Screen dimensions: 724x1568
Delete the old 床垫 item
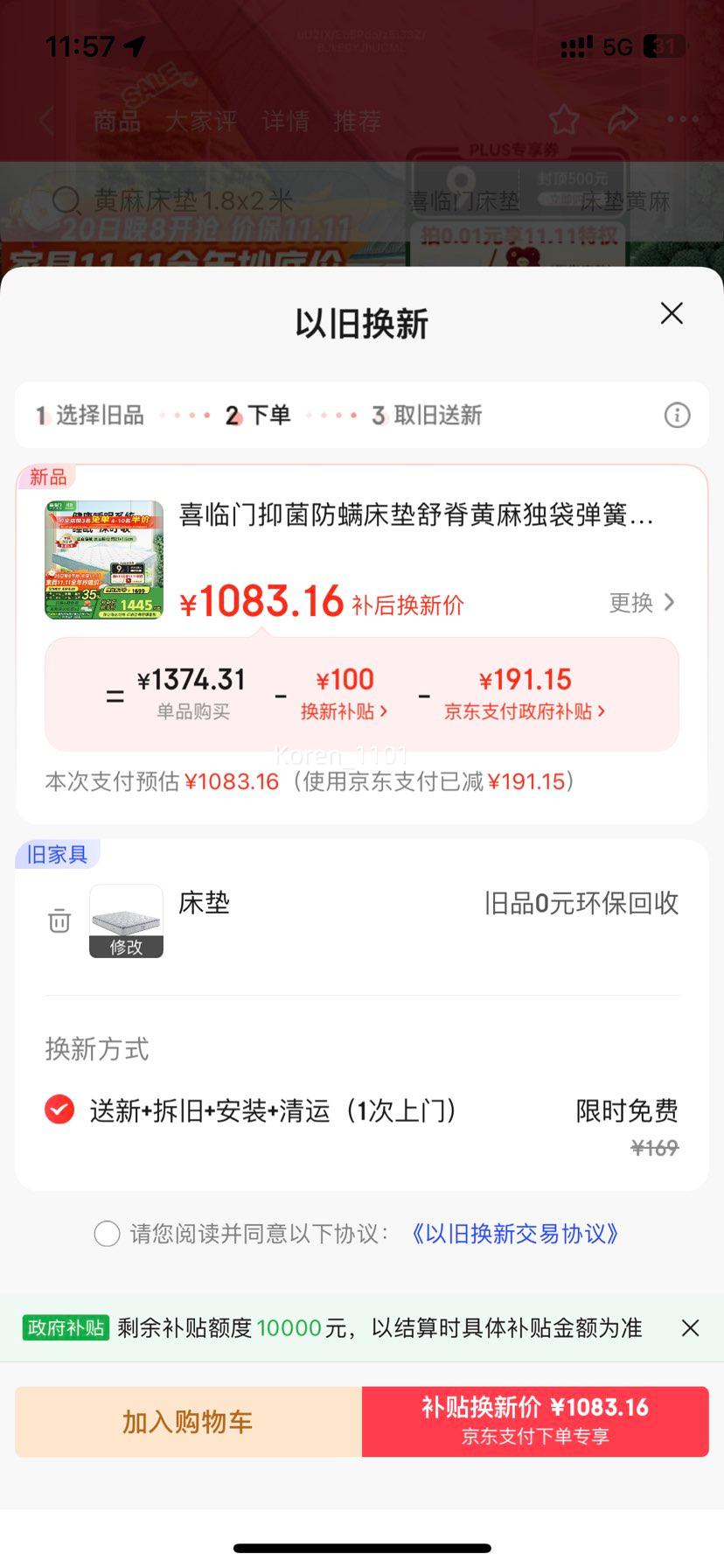pos(59,920)
